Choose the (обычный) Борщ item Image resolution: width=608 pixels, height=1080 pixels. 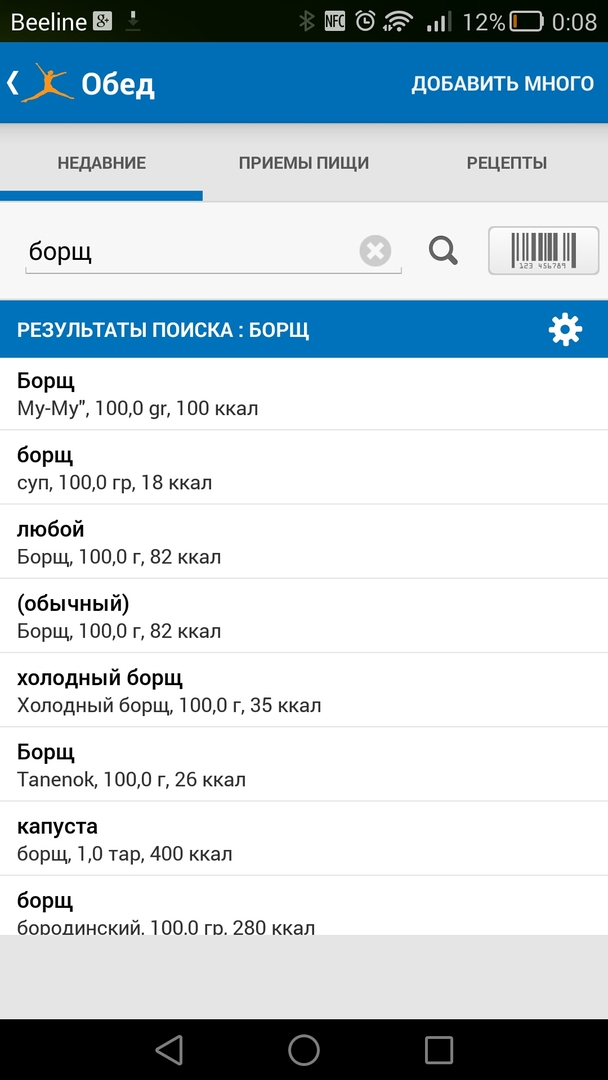(304, 616)
